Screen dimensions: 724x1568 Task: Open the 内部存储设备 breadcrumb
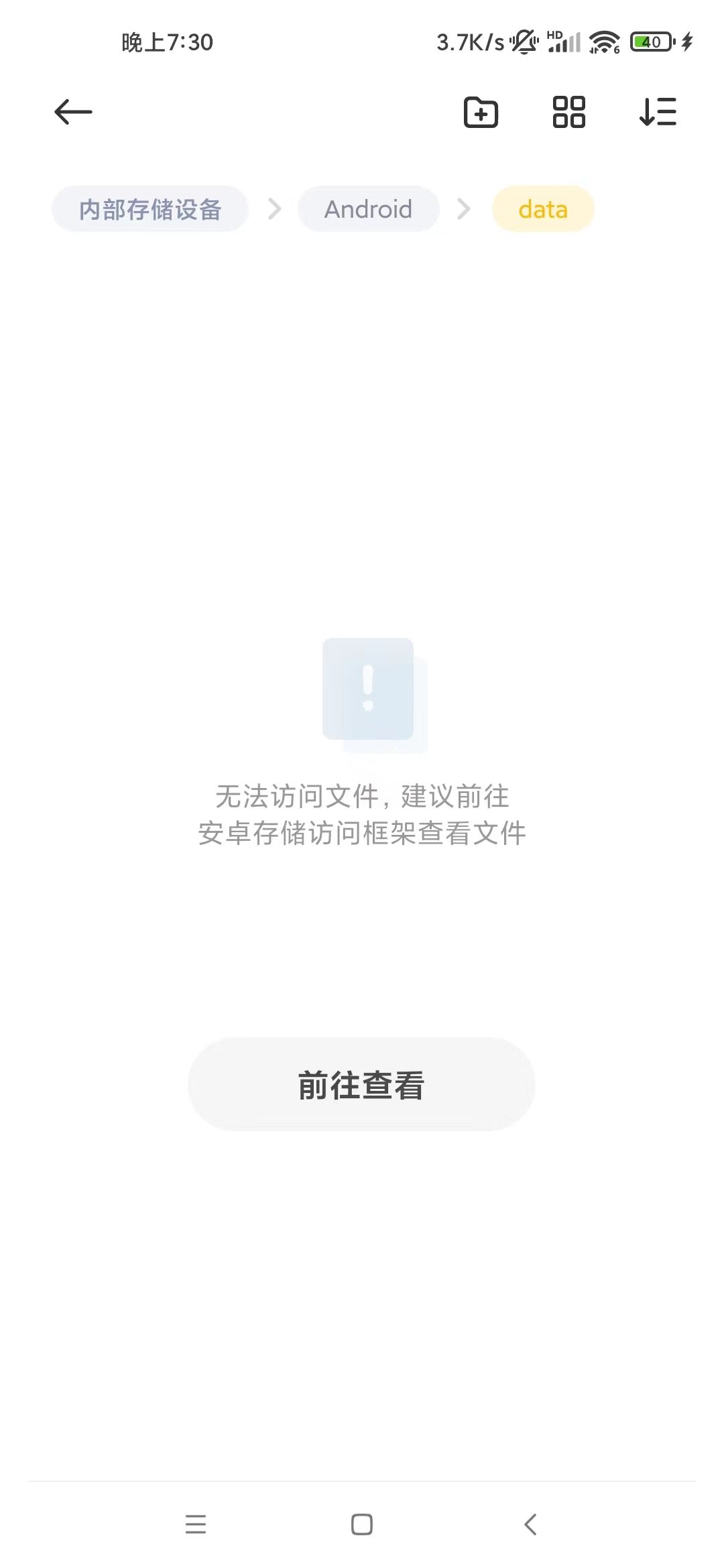click(x=149, y=209)
